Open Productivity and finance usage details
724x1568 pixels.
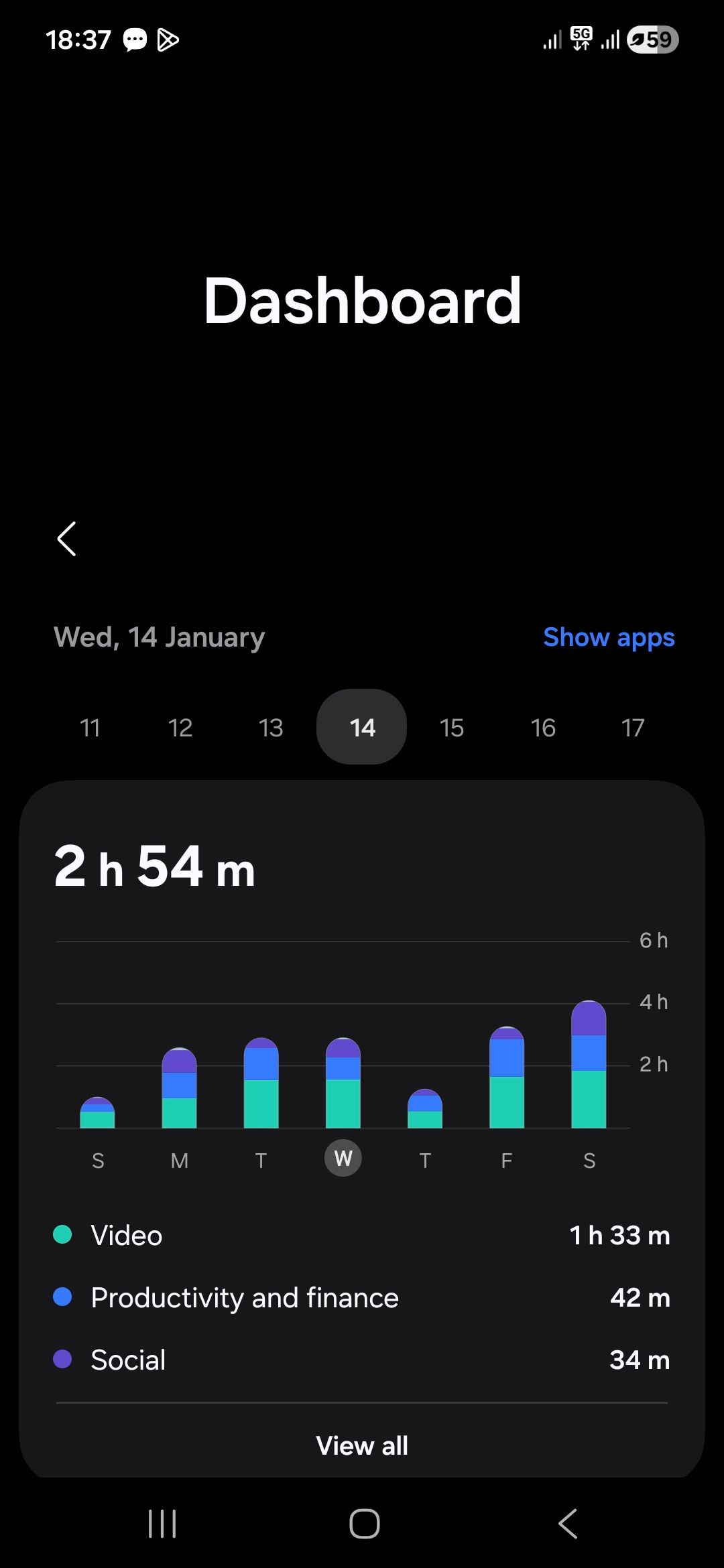362,1297
